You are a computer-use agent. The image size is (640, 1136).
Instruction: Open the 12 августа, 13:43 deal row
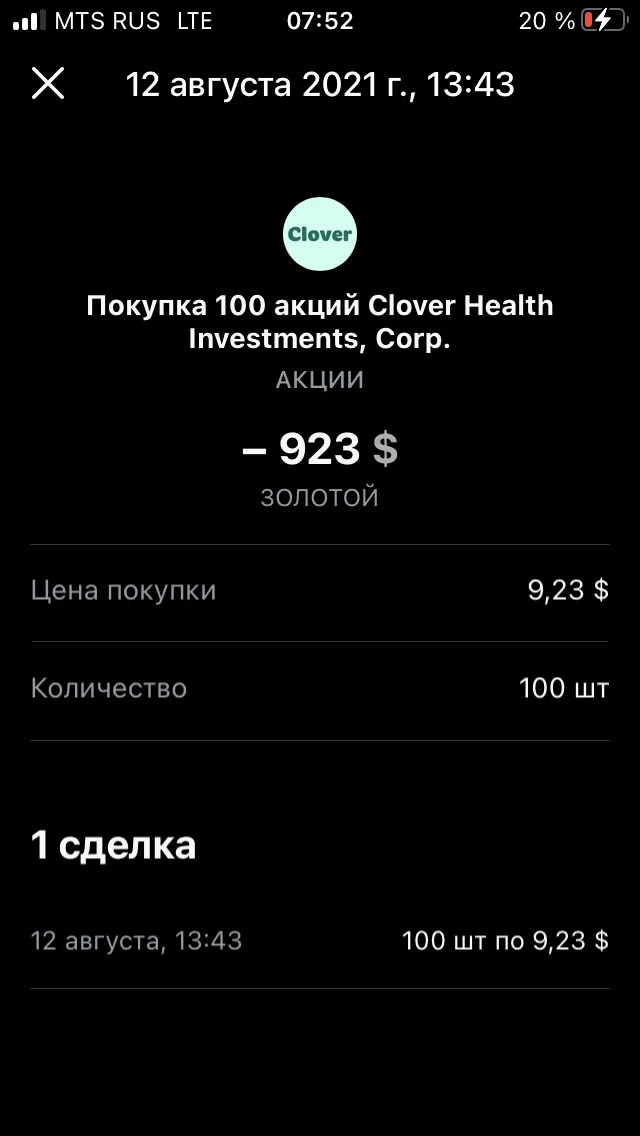[x=320, y=941]
